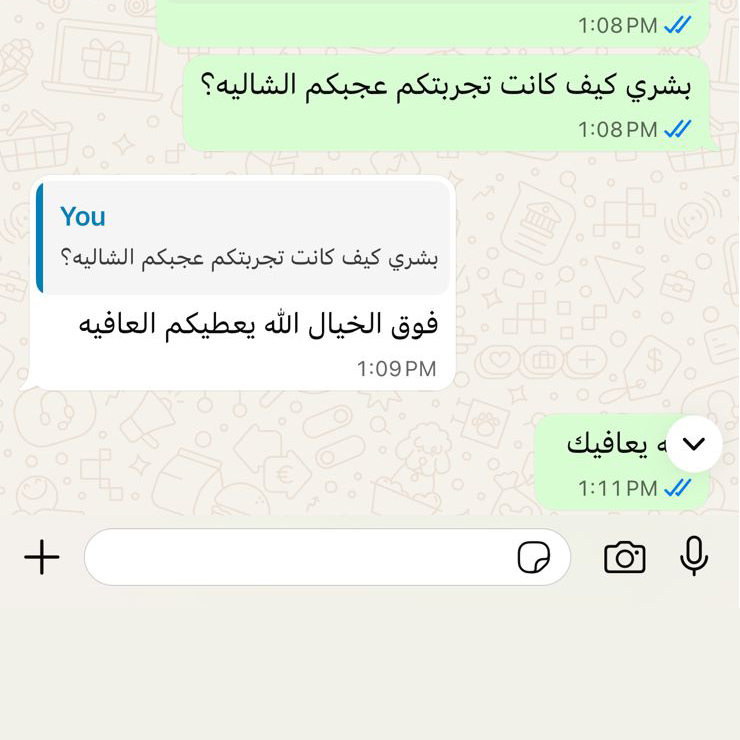Record a voice message with microphone

[x=694, y=557]
